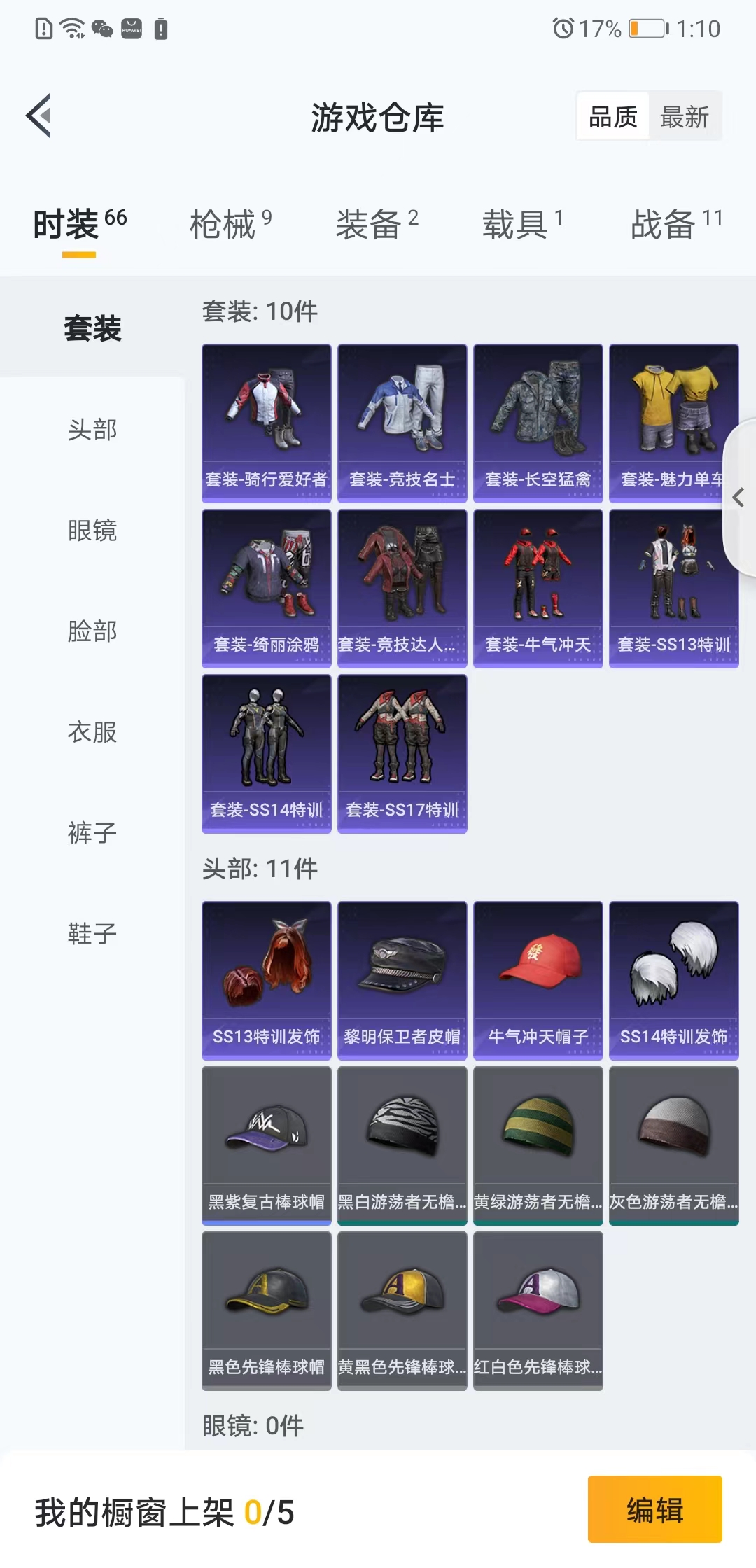Go back from 游戏仓库 screen

pos(39,115)
